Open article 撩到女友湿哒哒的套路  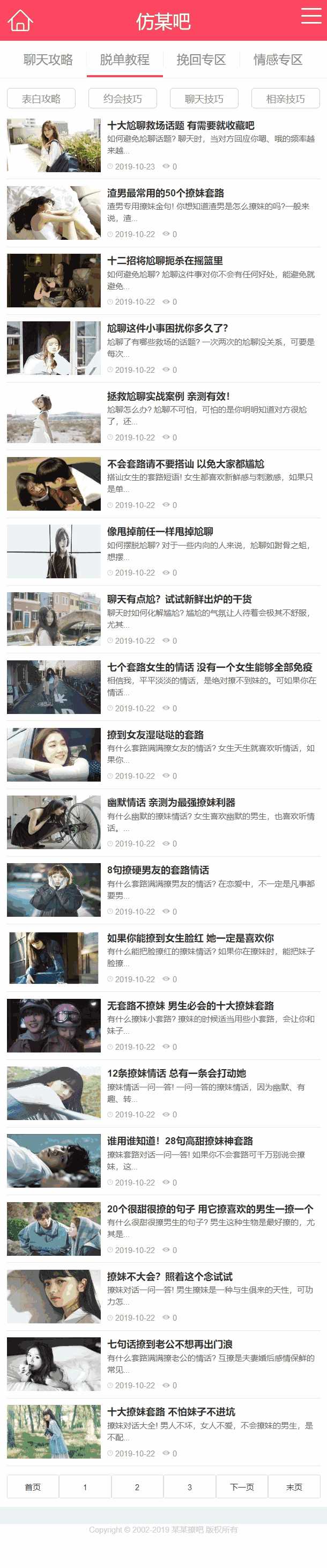(155, 735)
